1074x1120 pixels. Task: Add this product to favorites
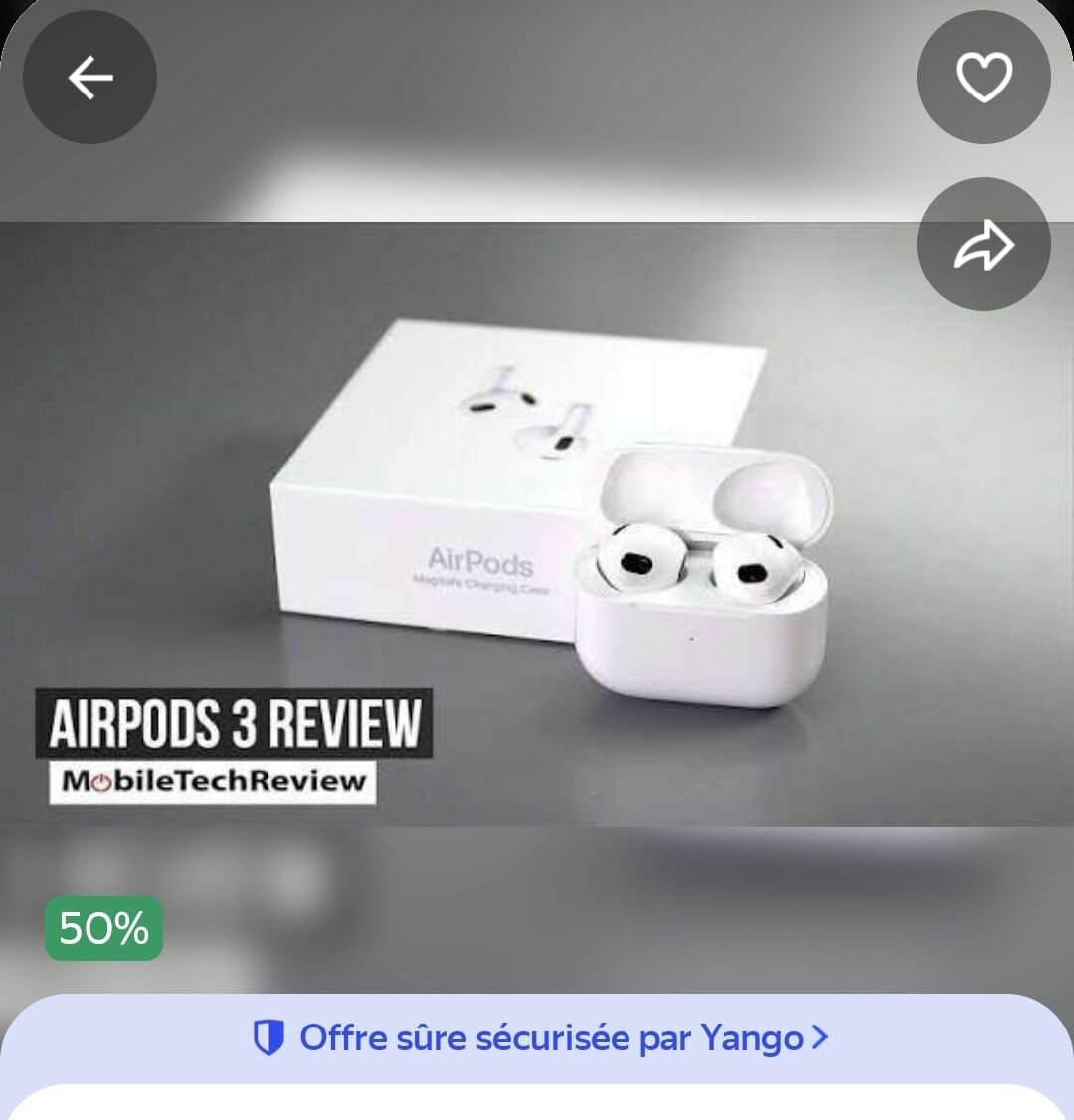(984, 78)
